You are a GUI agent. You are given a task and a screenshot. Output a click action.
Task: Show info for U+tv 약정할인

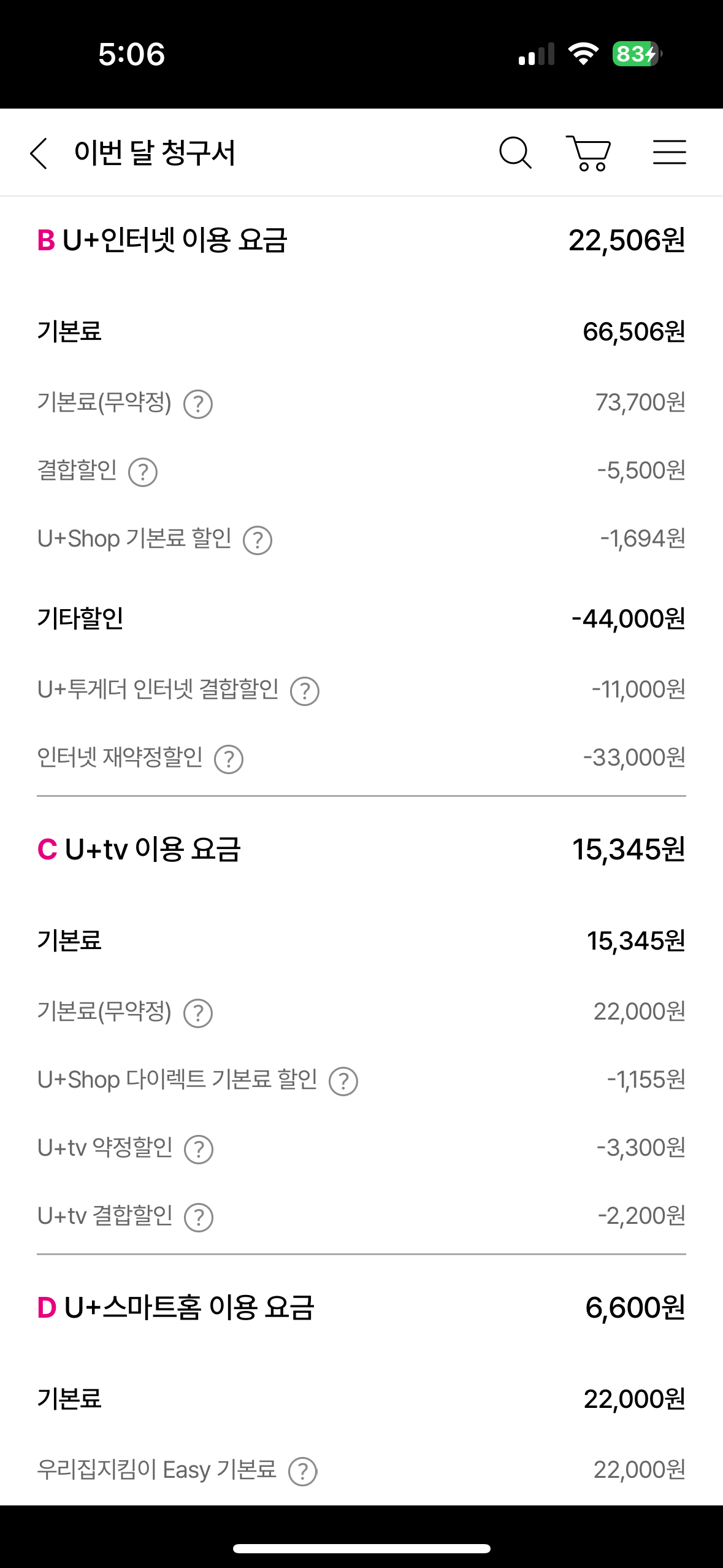coord(199,1150)
